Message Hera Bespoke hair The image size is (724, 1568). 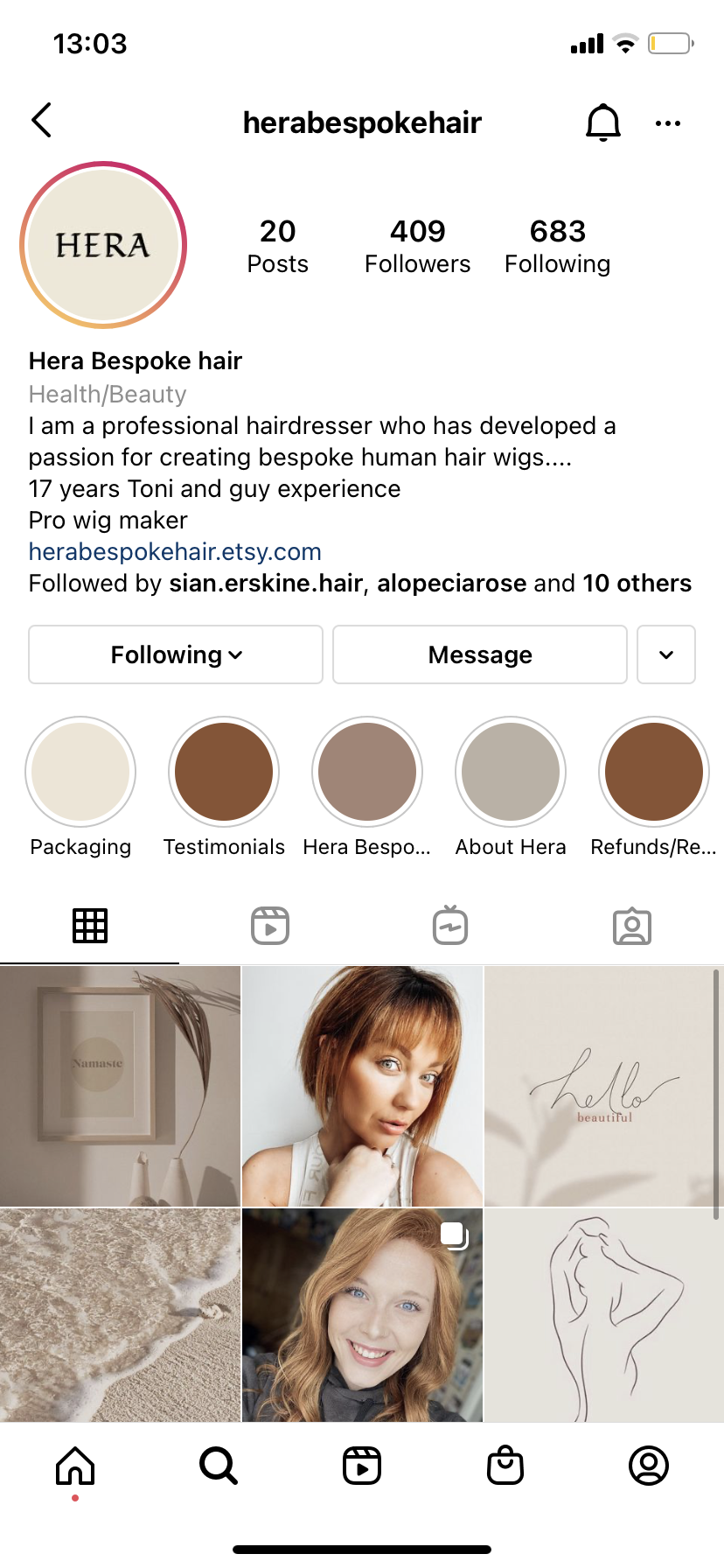[480, 654]
